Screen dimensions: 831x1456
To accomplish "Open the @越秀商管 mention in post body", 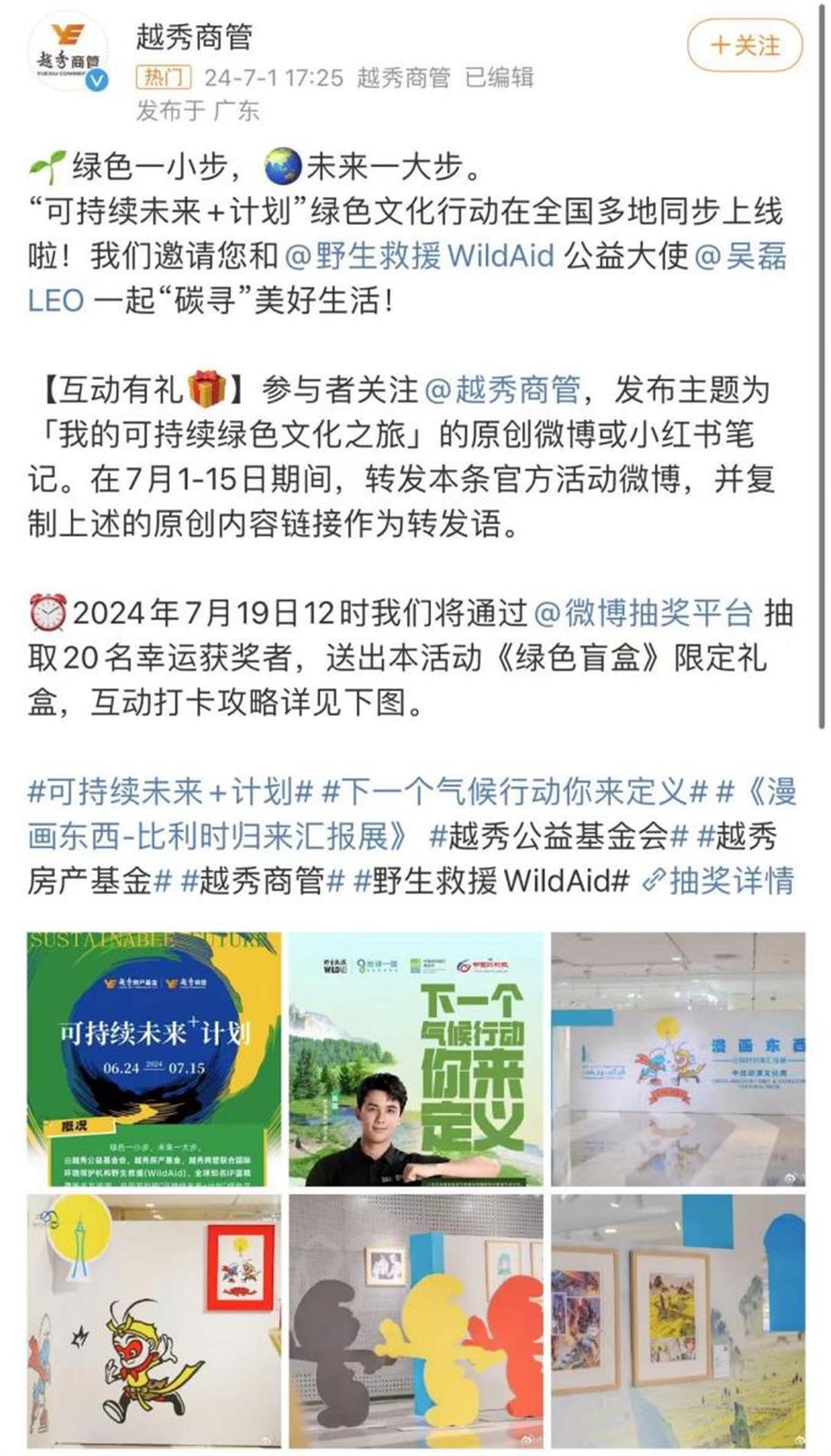I will [x=502, y=390].
